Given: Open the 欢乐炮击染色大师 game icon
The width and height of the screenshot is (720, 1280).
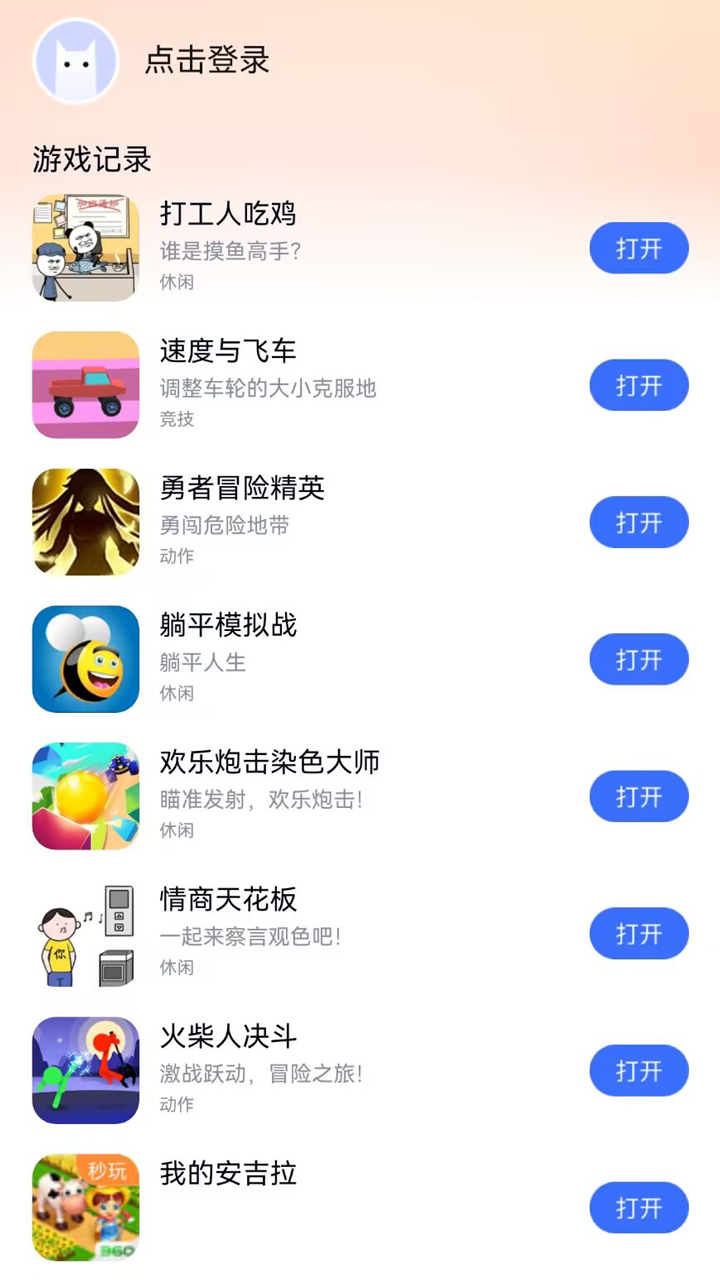Looking at the screenshot, I should pyautogui.click(x=85, y=795).
